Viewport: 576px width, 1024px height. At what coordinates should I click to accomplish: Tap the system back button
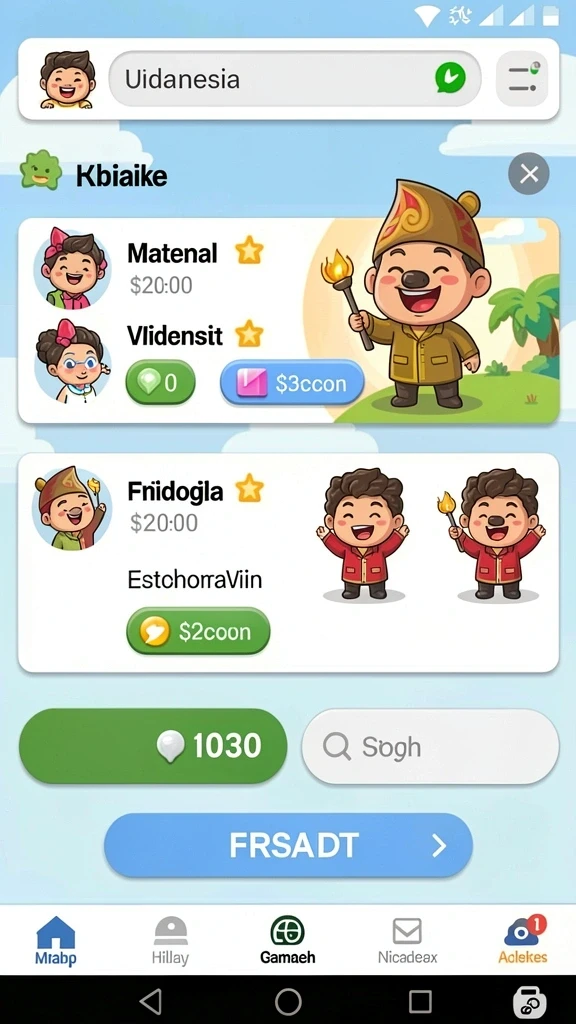[x=151, y=1000]
